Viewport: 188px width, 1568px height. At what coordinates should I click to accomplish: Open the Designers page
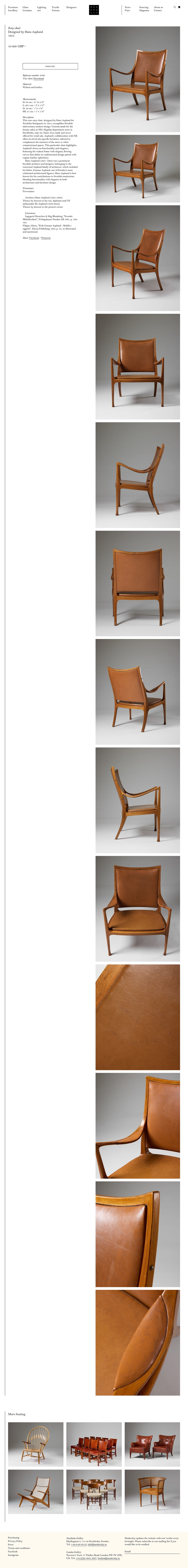pos(71,7)
